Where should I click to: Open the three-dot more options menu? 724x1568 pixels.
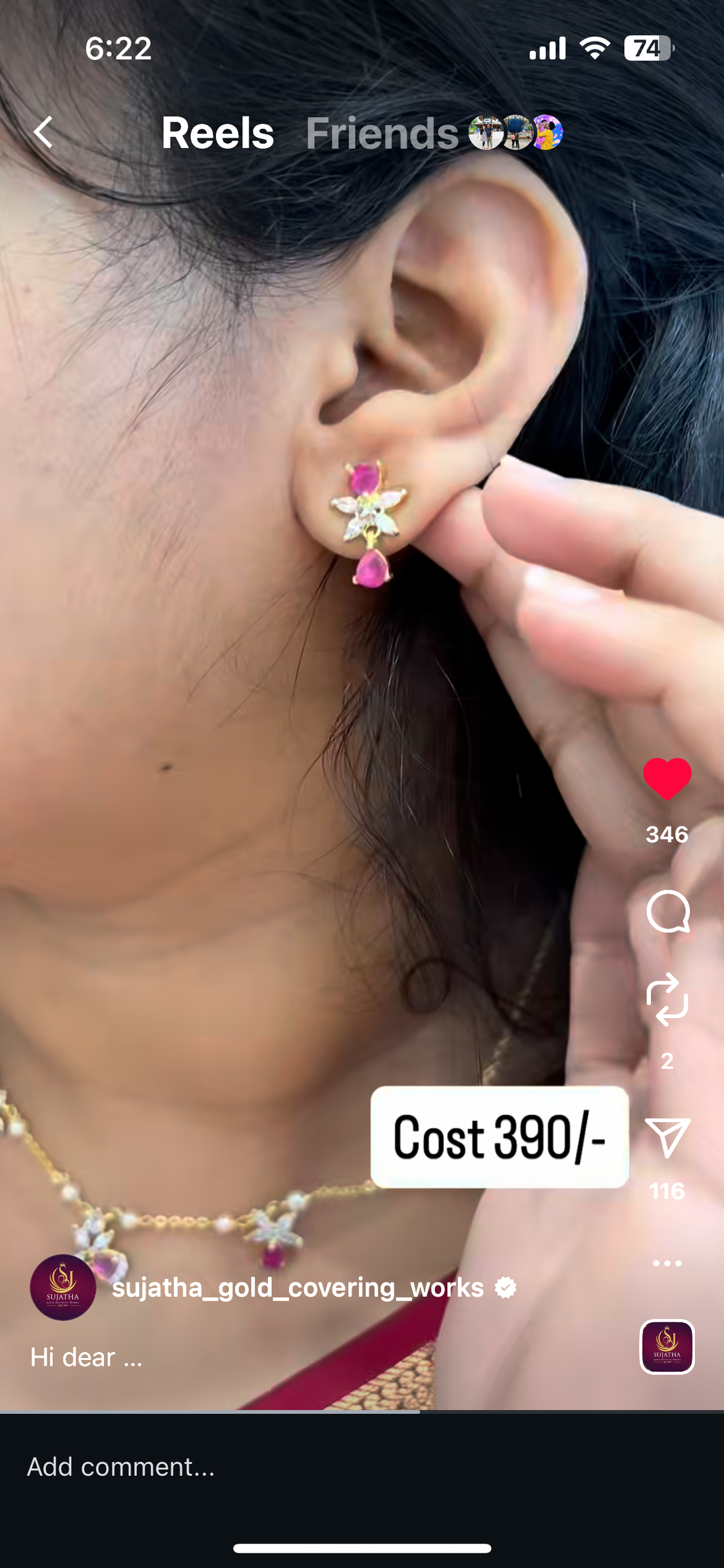pos(667,1262)
